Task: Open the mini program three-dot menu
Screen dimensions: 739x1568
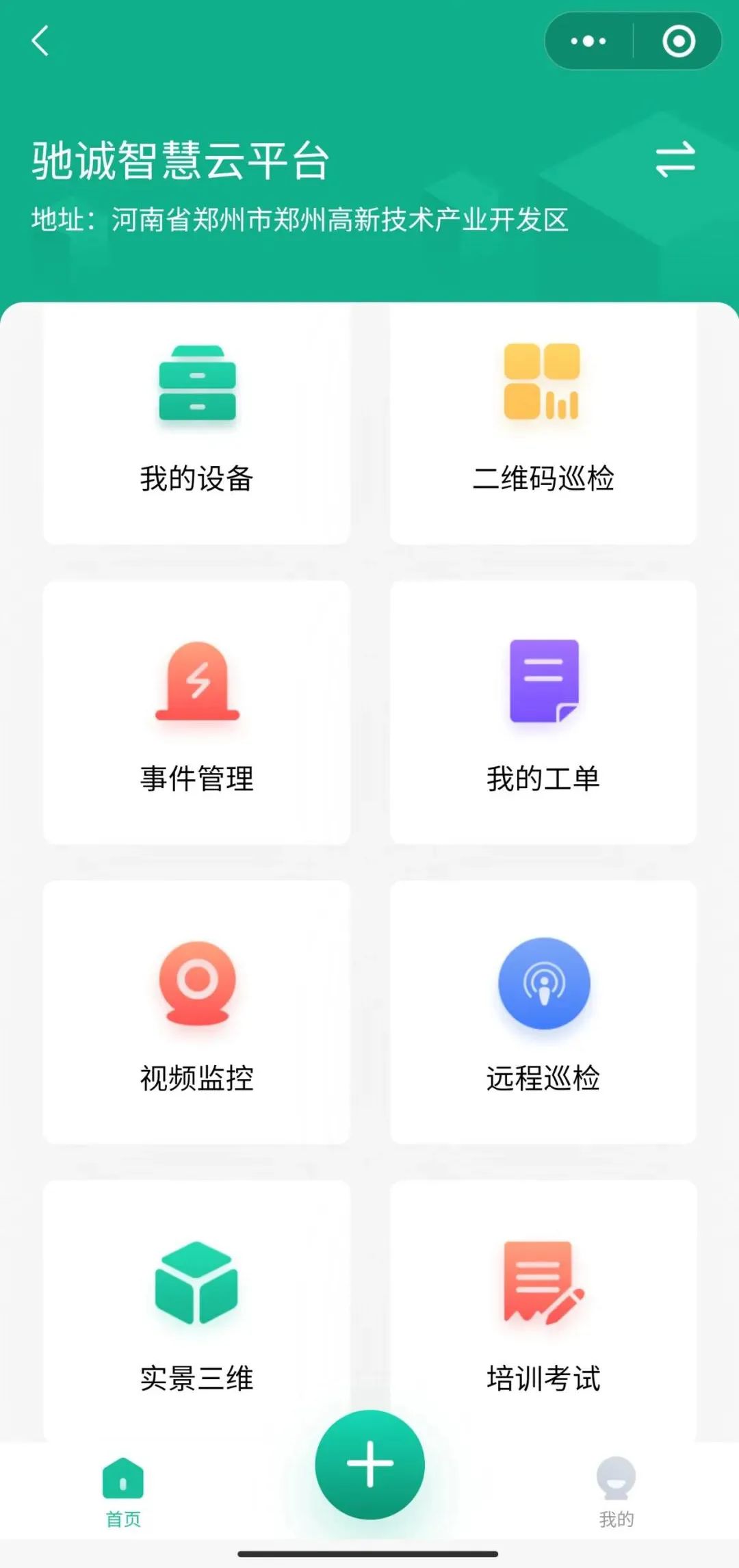Action: [x=588, y=41]
